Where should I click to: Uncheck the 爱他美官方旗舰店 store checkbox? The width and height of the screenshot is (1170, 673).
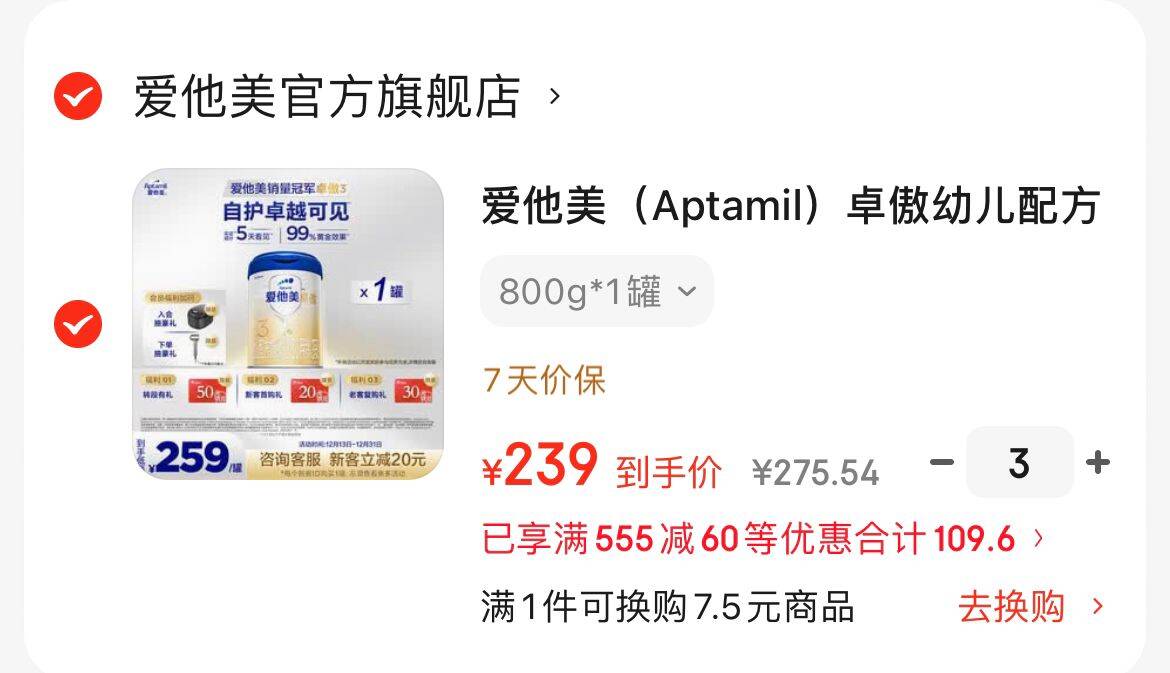(78, 97)
